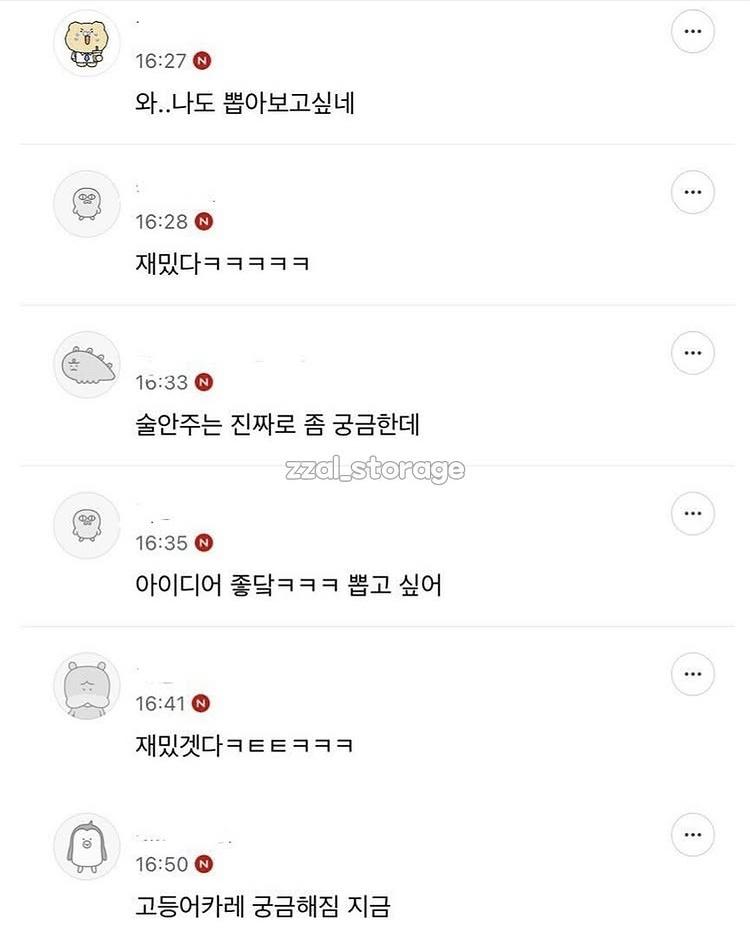Open the avatar of the 16:33 commenter

[86, 365]
